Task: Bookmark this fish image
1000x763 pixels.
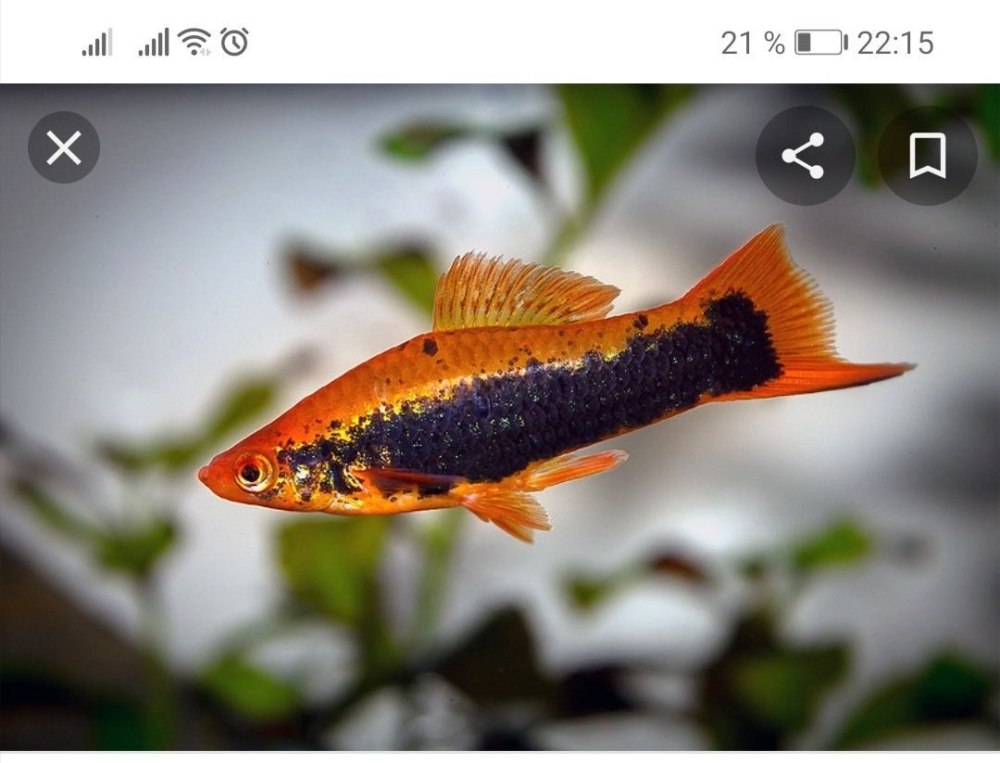Action: [927, 156]
